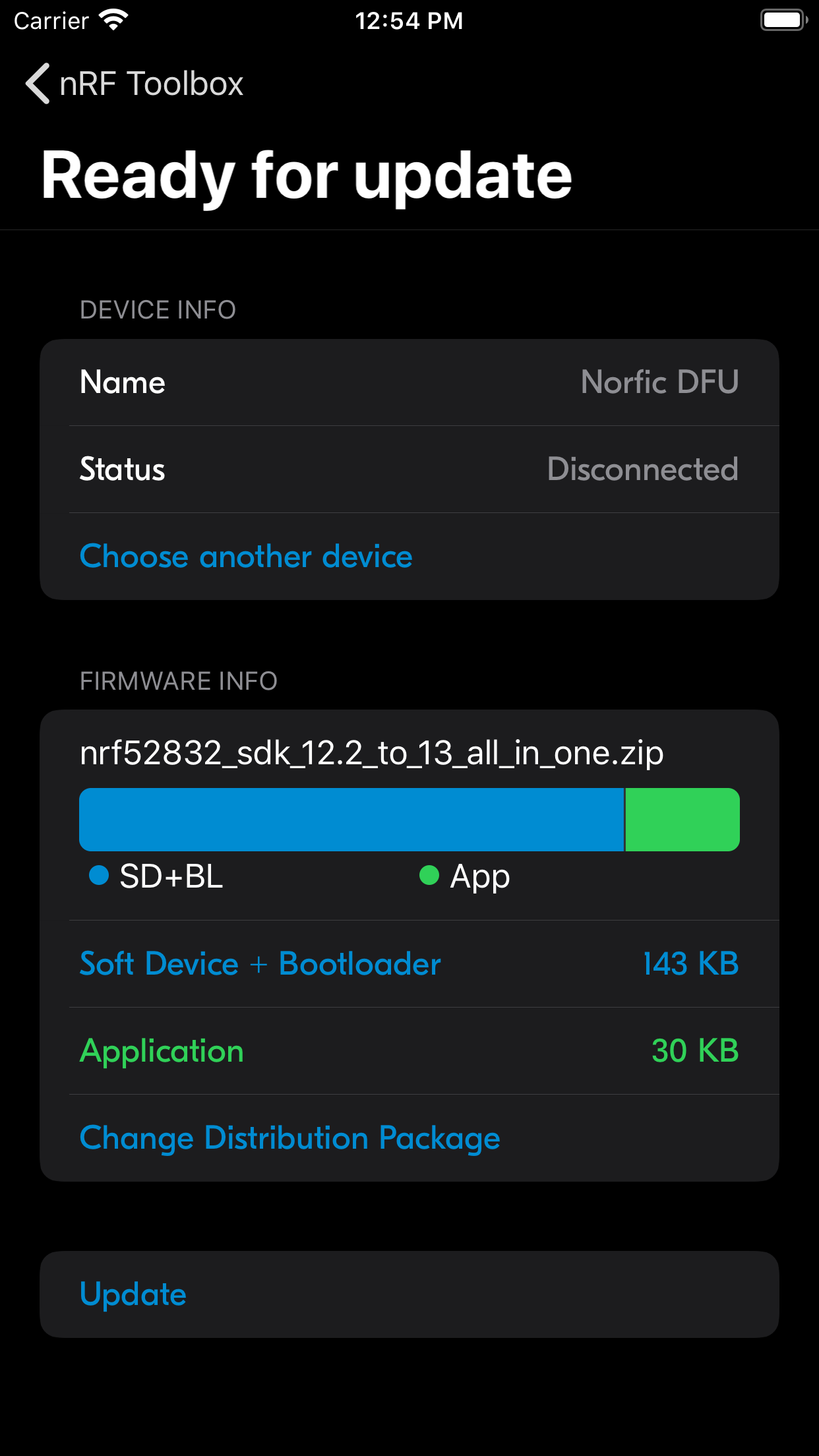
Task: Tap the 143 KB size value
Action: [690, 964]
